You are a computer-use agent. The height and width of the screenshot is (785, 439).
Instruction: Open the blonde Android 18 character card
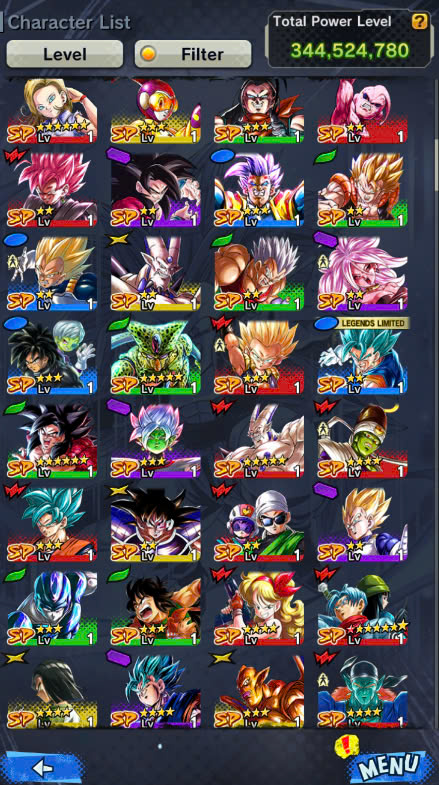[x=52, y=111]
